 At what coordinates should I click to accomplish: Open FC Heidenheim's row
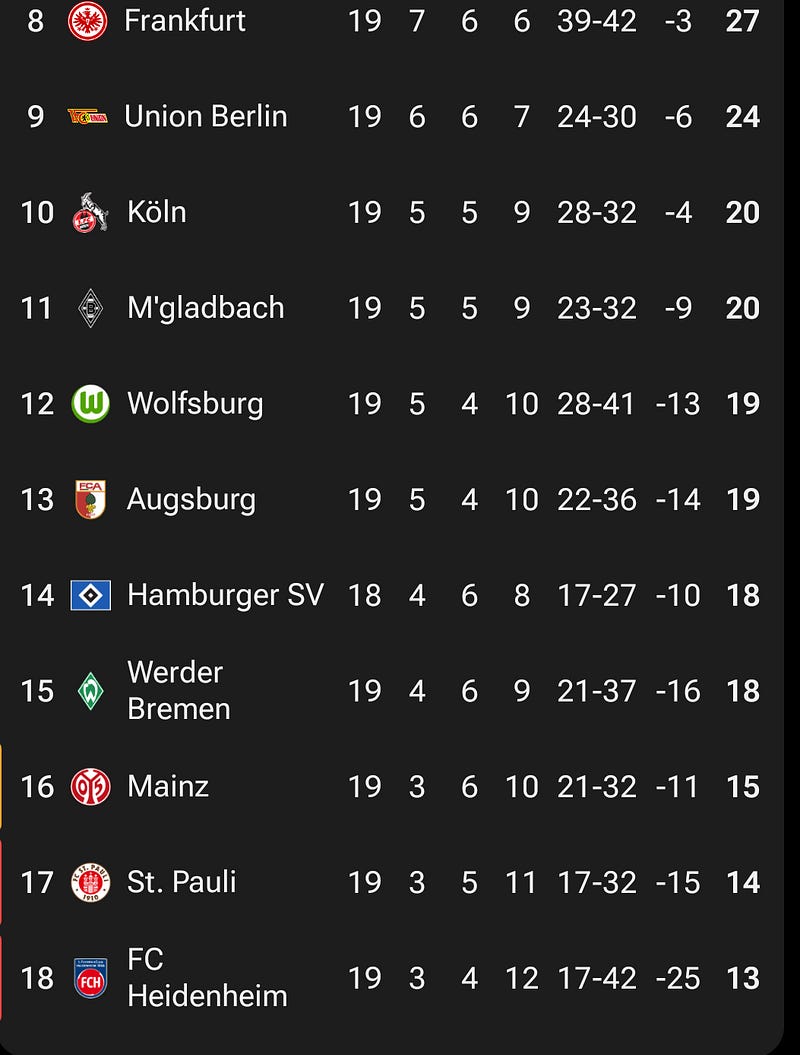[207, 978]
